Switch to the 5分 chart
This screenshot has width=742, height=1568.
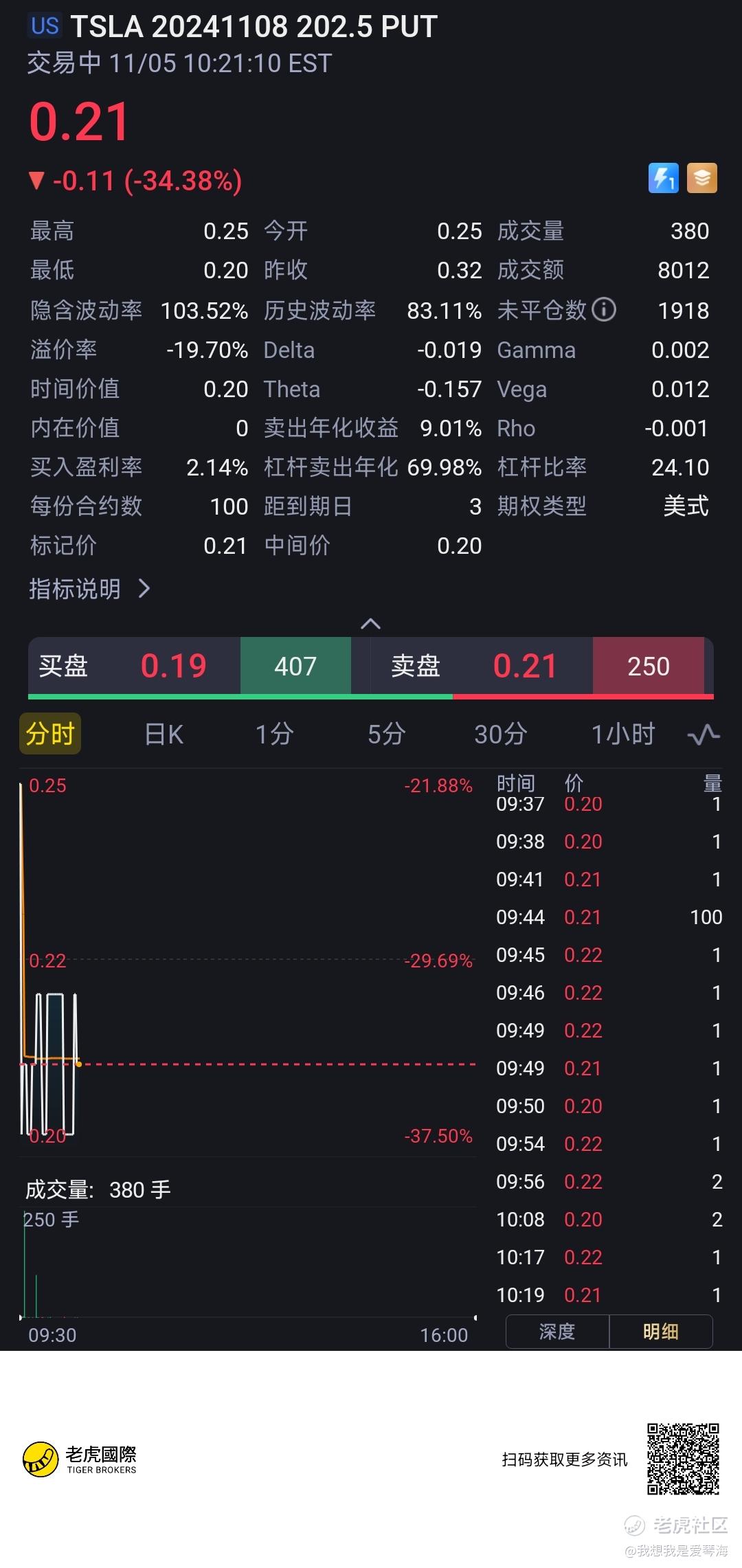tap(386, 735)
